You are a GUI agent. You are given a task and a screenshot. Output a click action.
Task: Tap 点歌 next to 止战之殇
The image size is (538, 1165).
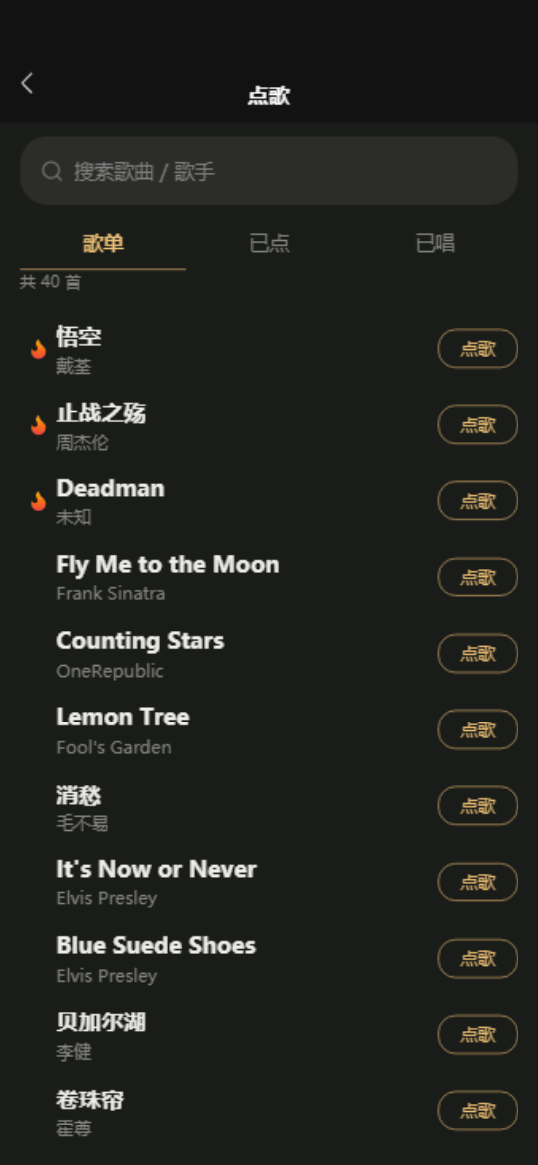[x=478, y=424]
